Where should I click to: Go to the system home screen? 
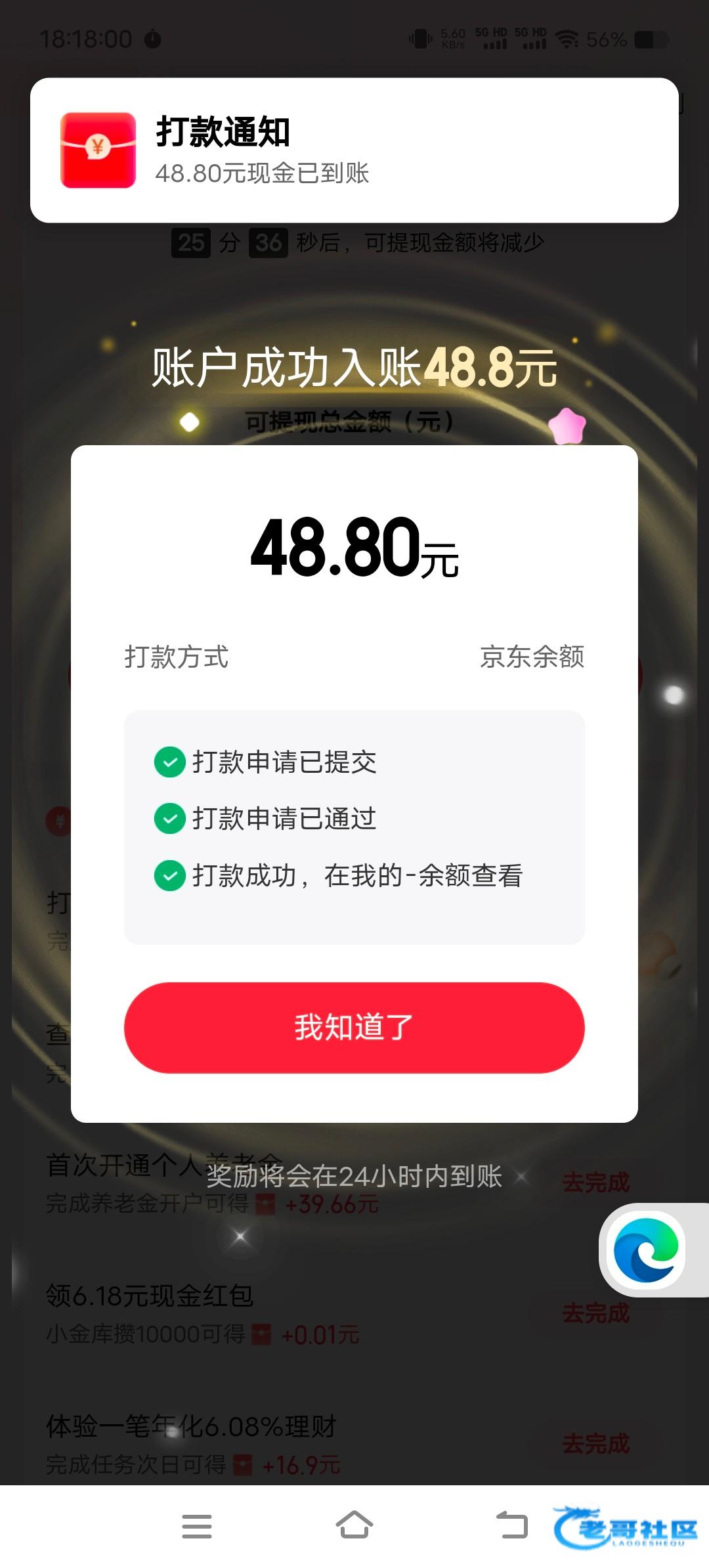point(354,1525)
